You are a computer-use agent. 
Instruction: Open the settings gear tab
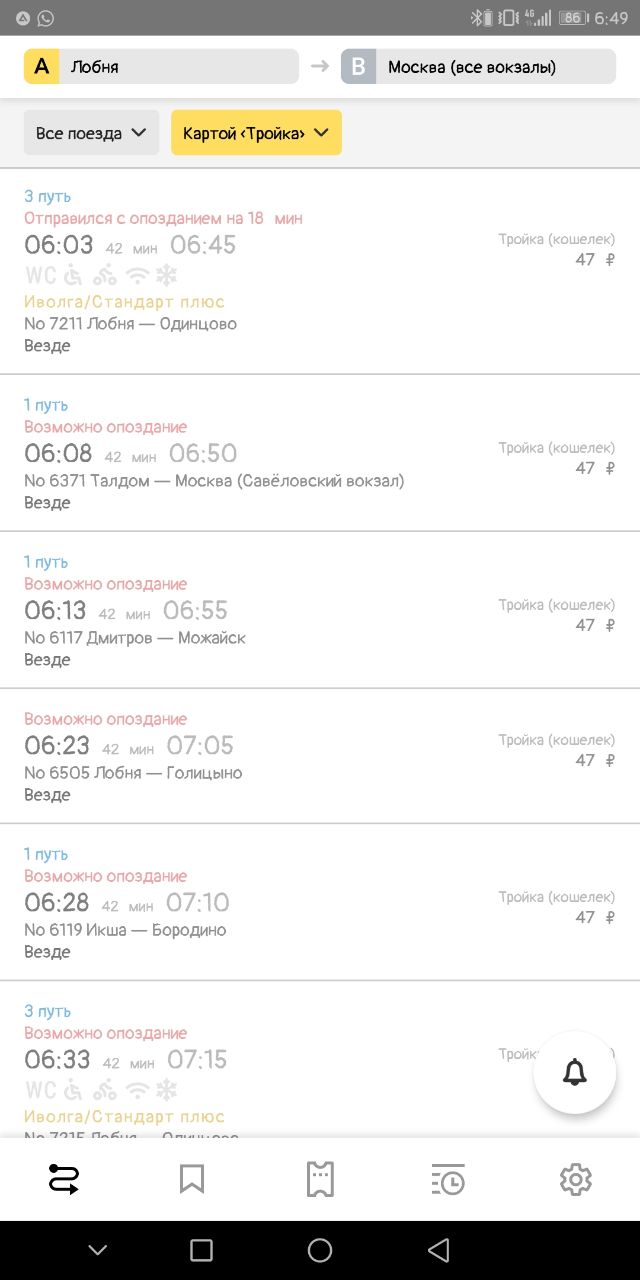pos(576,1180)
